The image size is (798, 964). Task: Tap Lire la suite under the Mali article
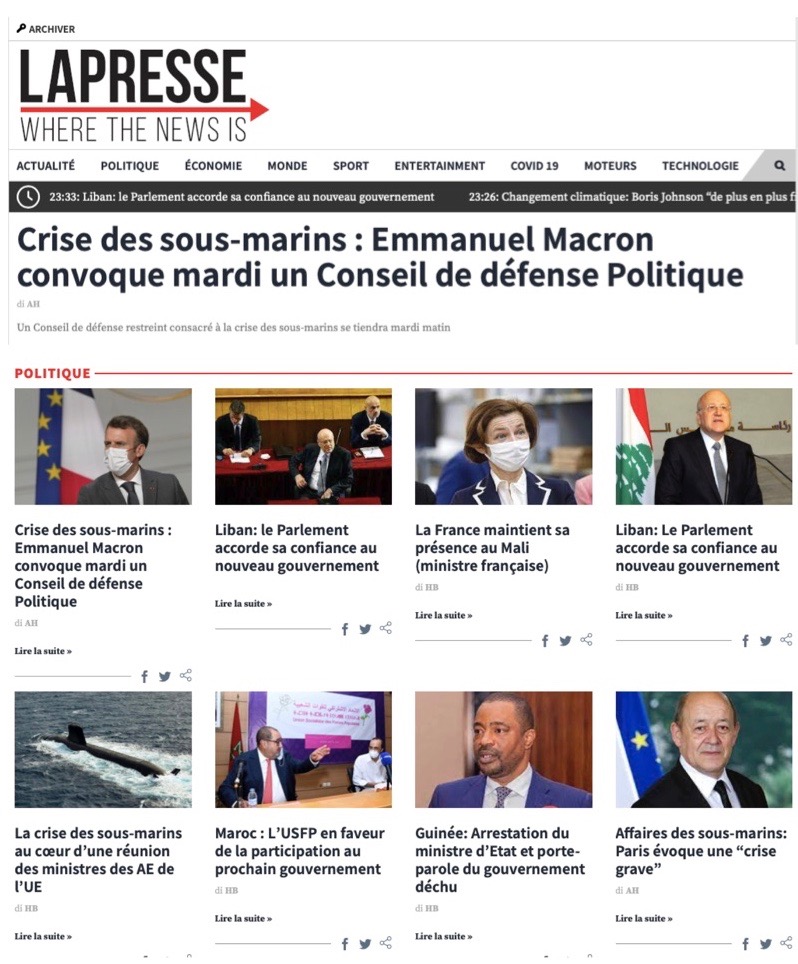pyautogui.click(x=443, y=615)
